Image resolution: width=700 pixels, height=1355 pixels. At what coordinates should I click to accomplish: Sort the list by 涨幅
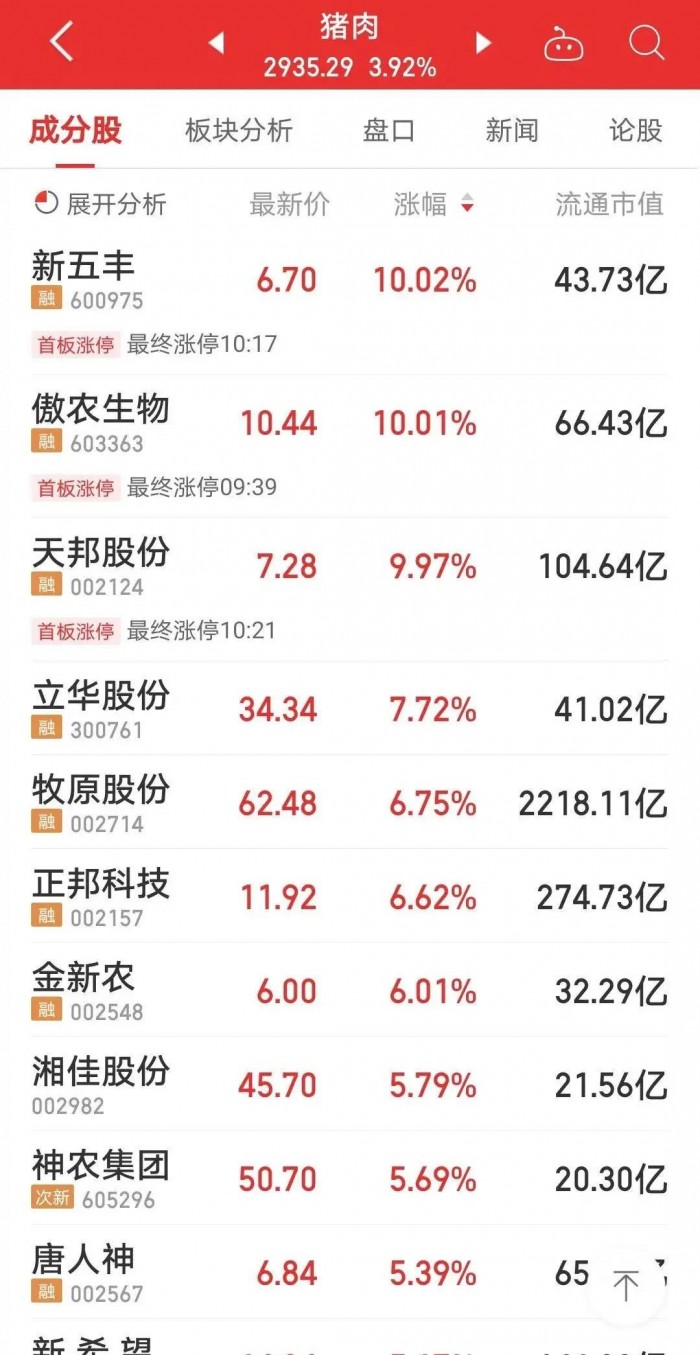click(x=433, y=204)
